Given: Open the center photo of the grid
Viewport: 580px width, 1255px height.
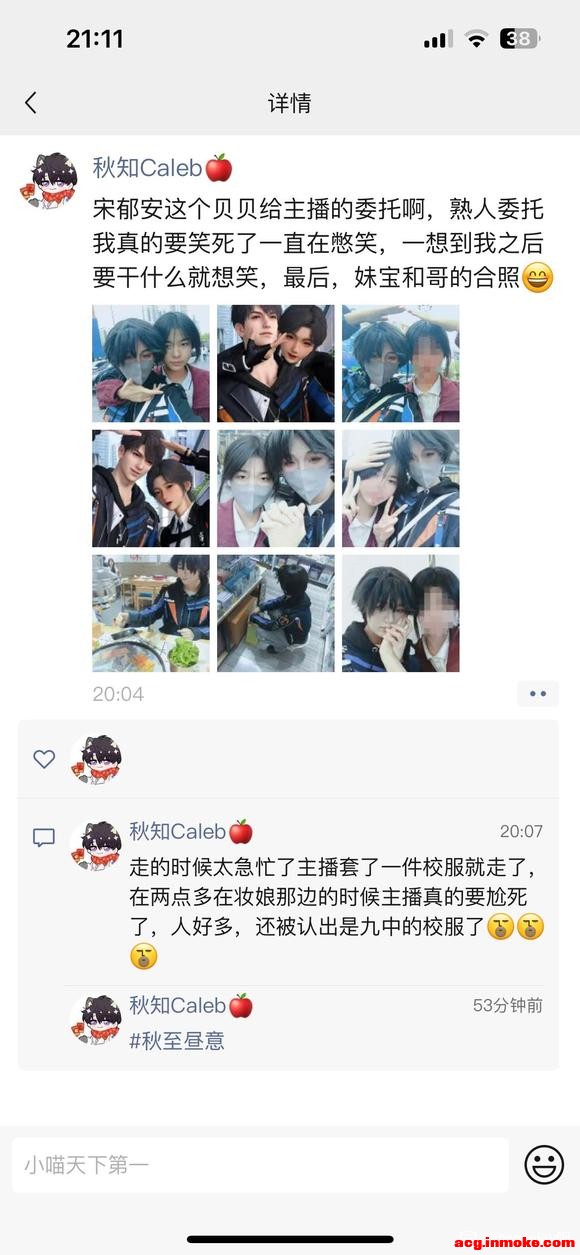Looking at the screenshot, I should click(x=276, y=488).
